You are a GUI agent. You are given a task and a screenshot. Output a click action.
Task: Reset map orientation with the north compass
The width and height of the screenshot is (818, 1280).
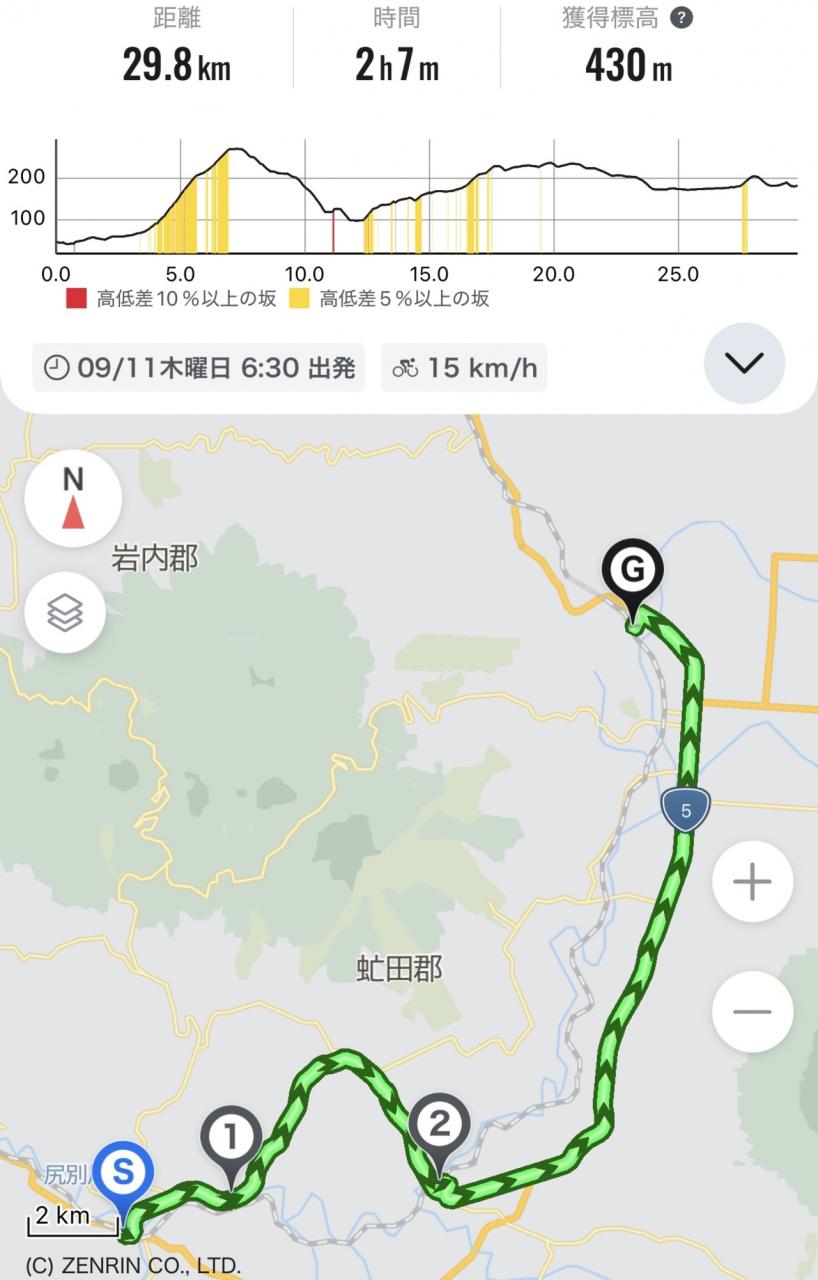click(x=73, y=497)
